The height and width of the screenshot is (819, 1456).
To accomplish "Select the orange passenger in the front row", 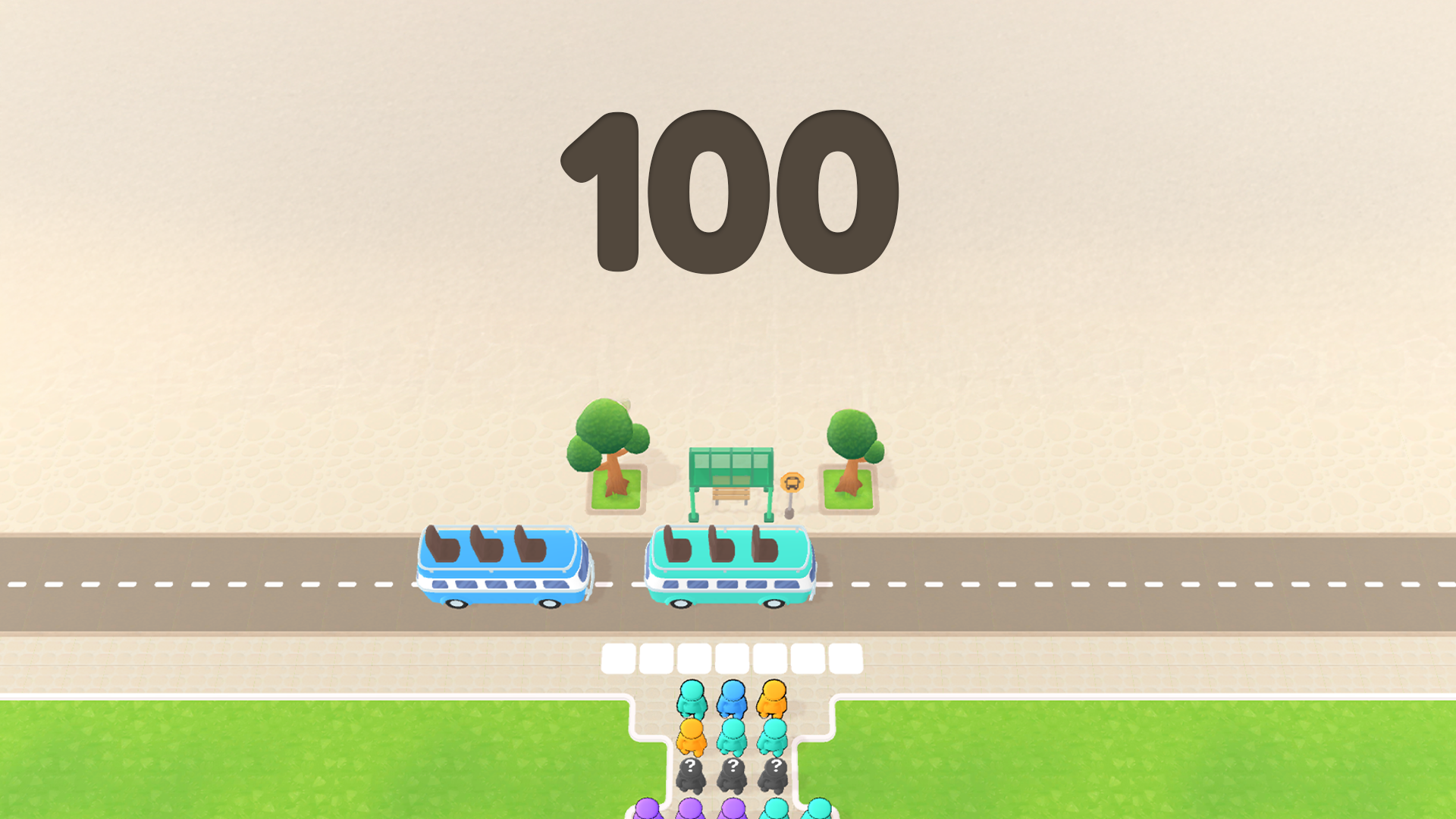I will [773, 699].
